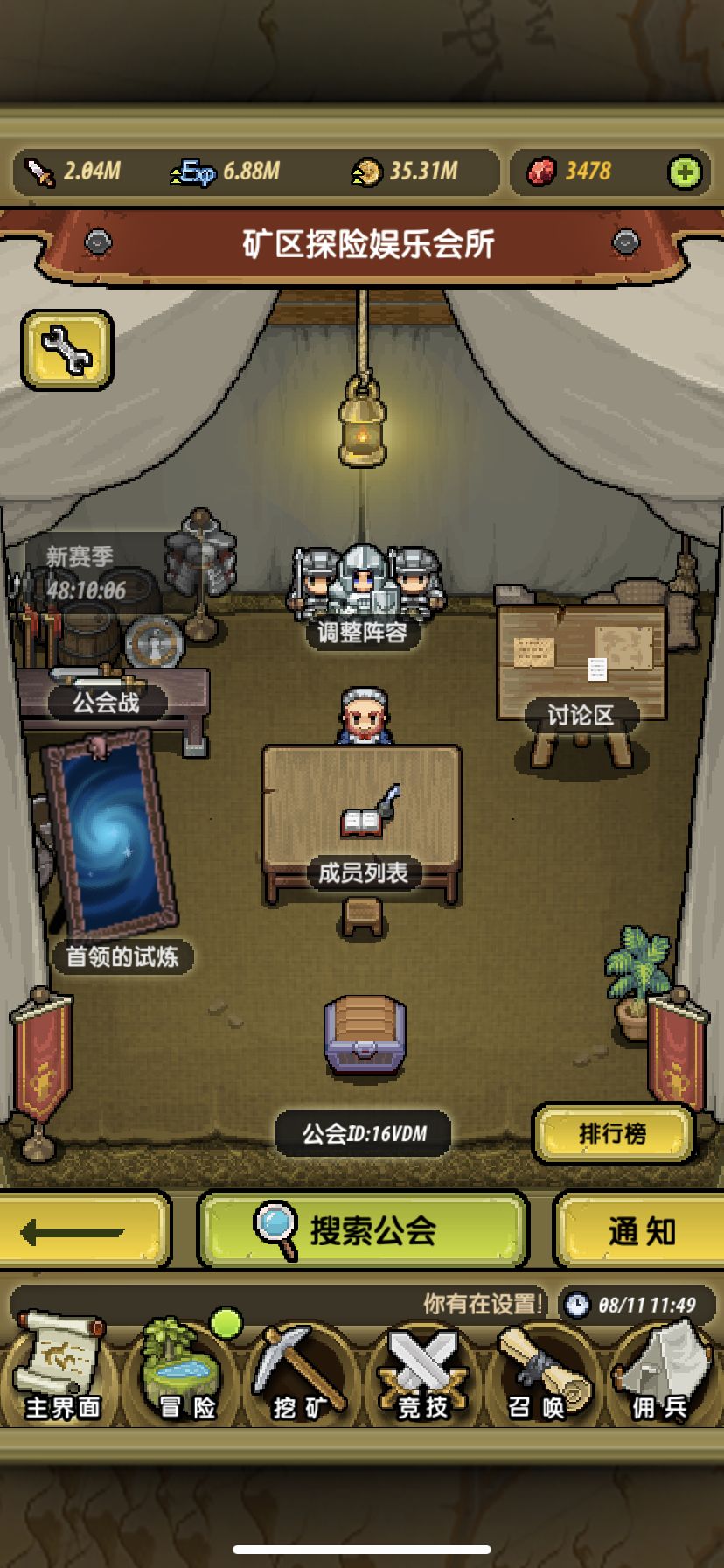Go back with the arrow button
724x1568 pixels.
coord(84,1231)
